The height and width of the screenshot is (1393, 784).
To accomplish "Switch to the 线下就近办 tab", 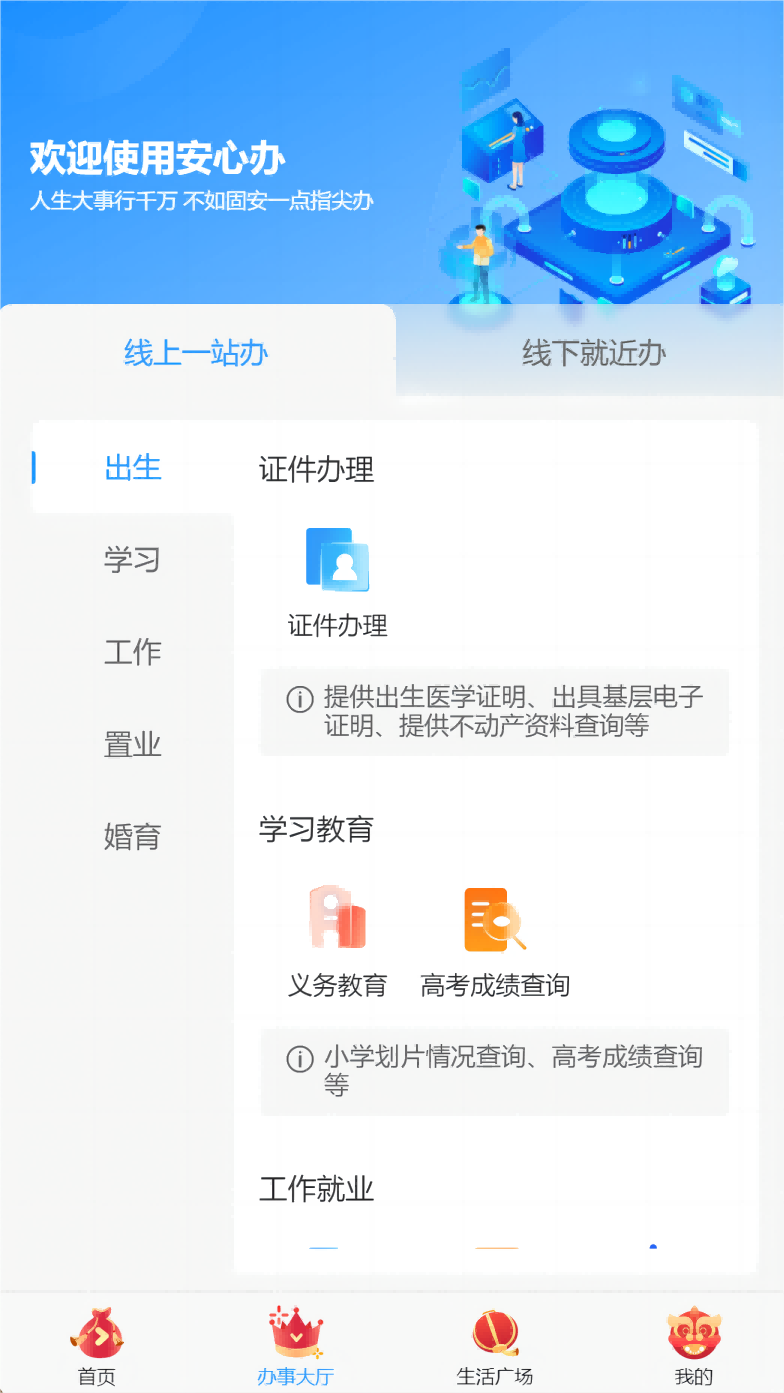I will point(593,352).
